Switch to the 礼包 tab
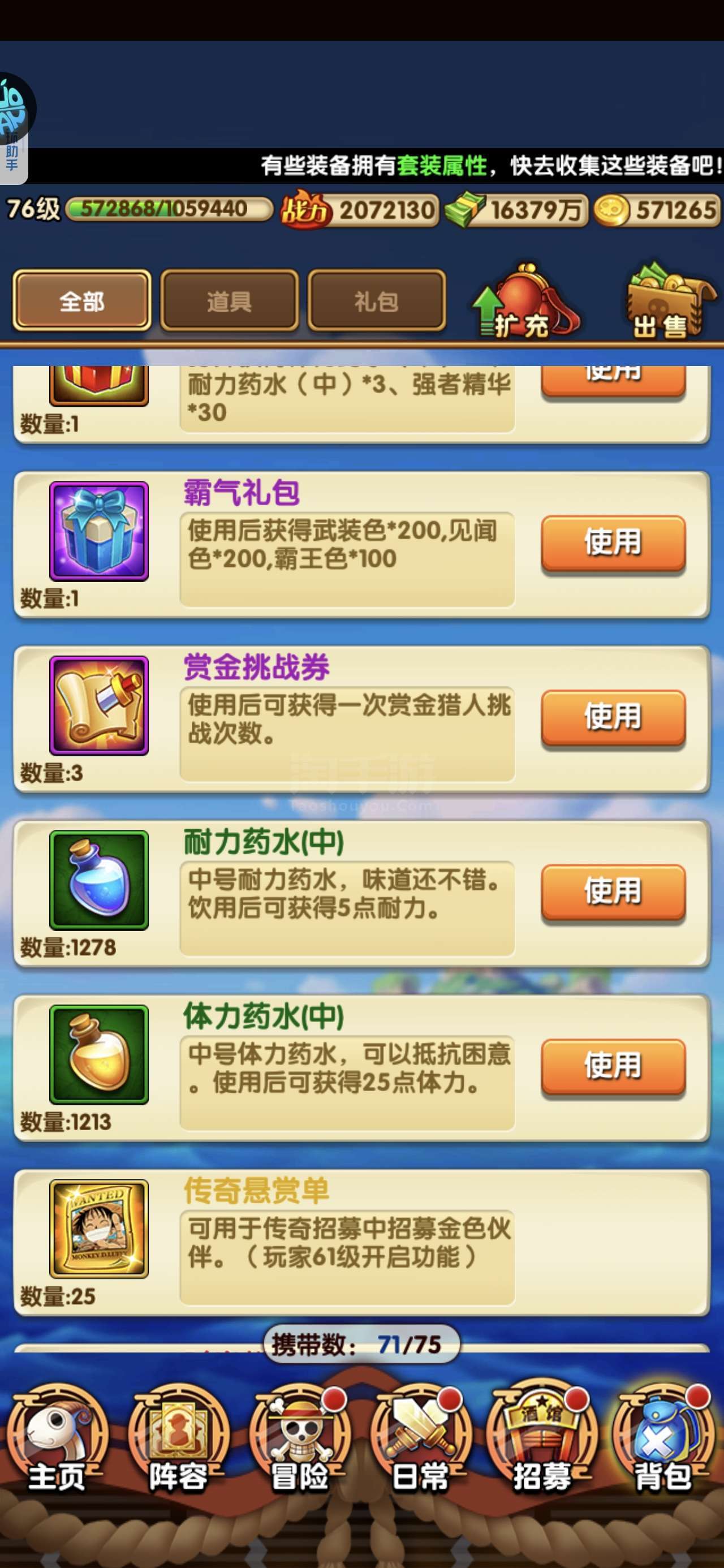 tap(376, 301)
